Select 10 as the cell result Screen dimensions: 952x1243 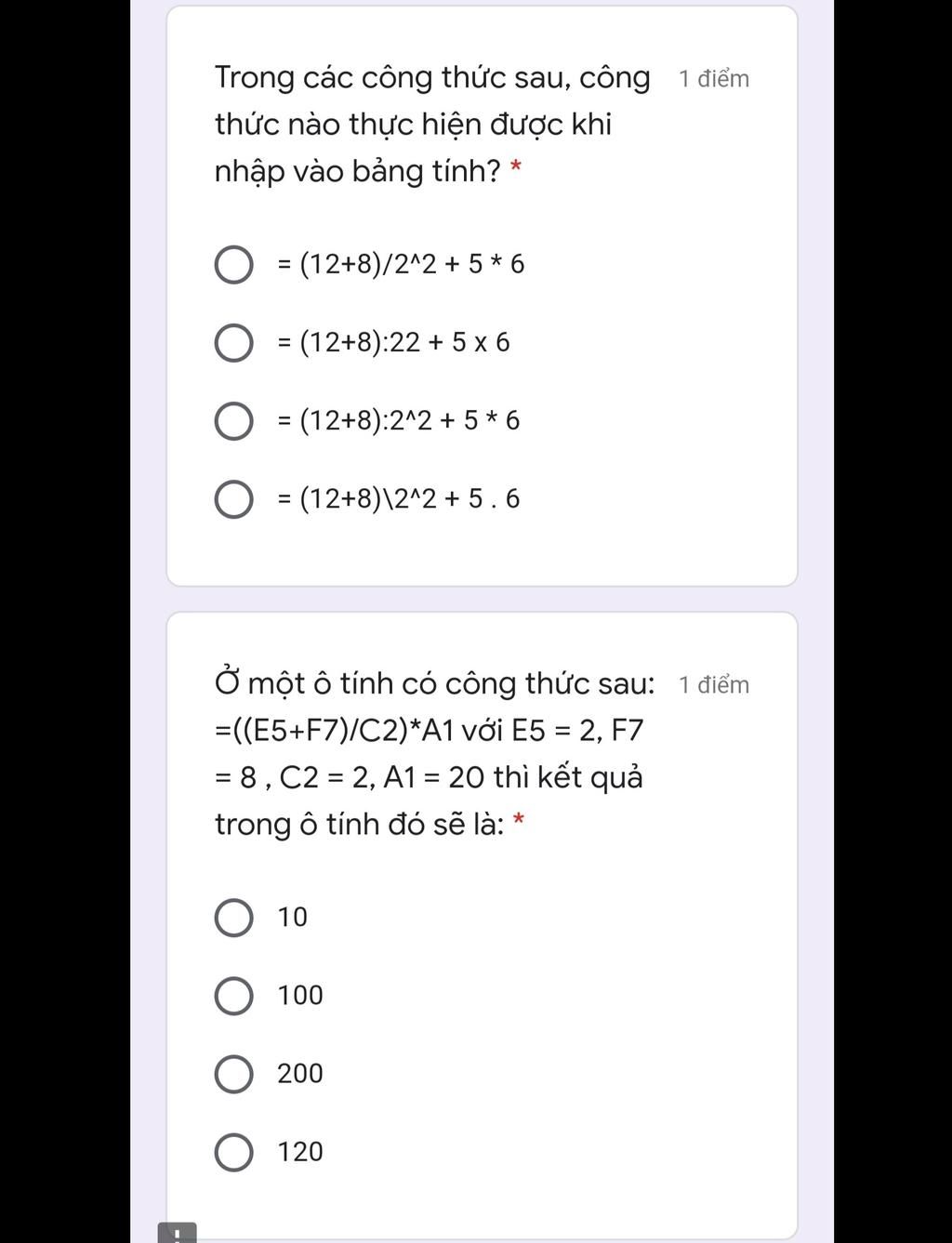(233, 918)
